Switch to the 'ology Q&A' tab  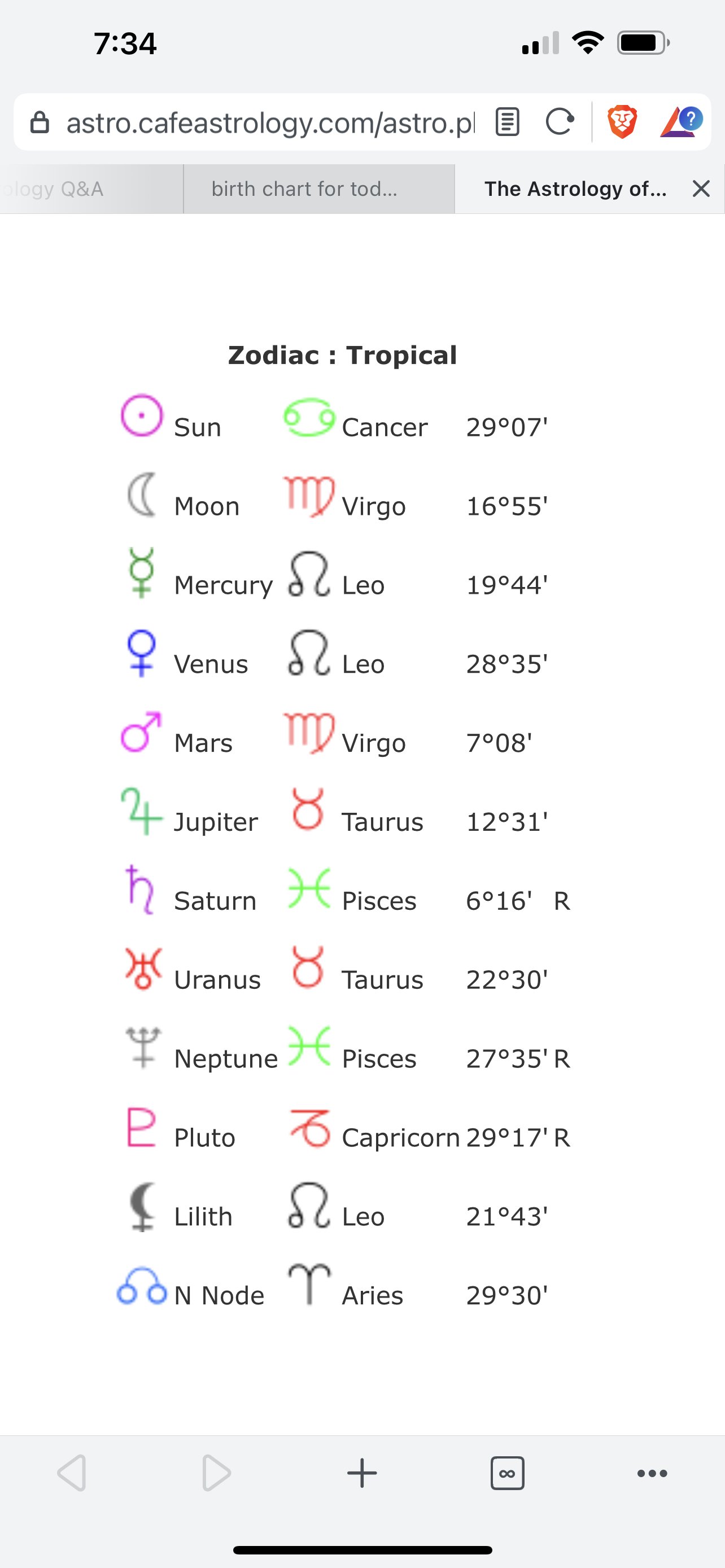pyautogui.click(x=73, y=189)
